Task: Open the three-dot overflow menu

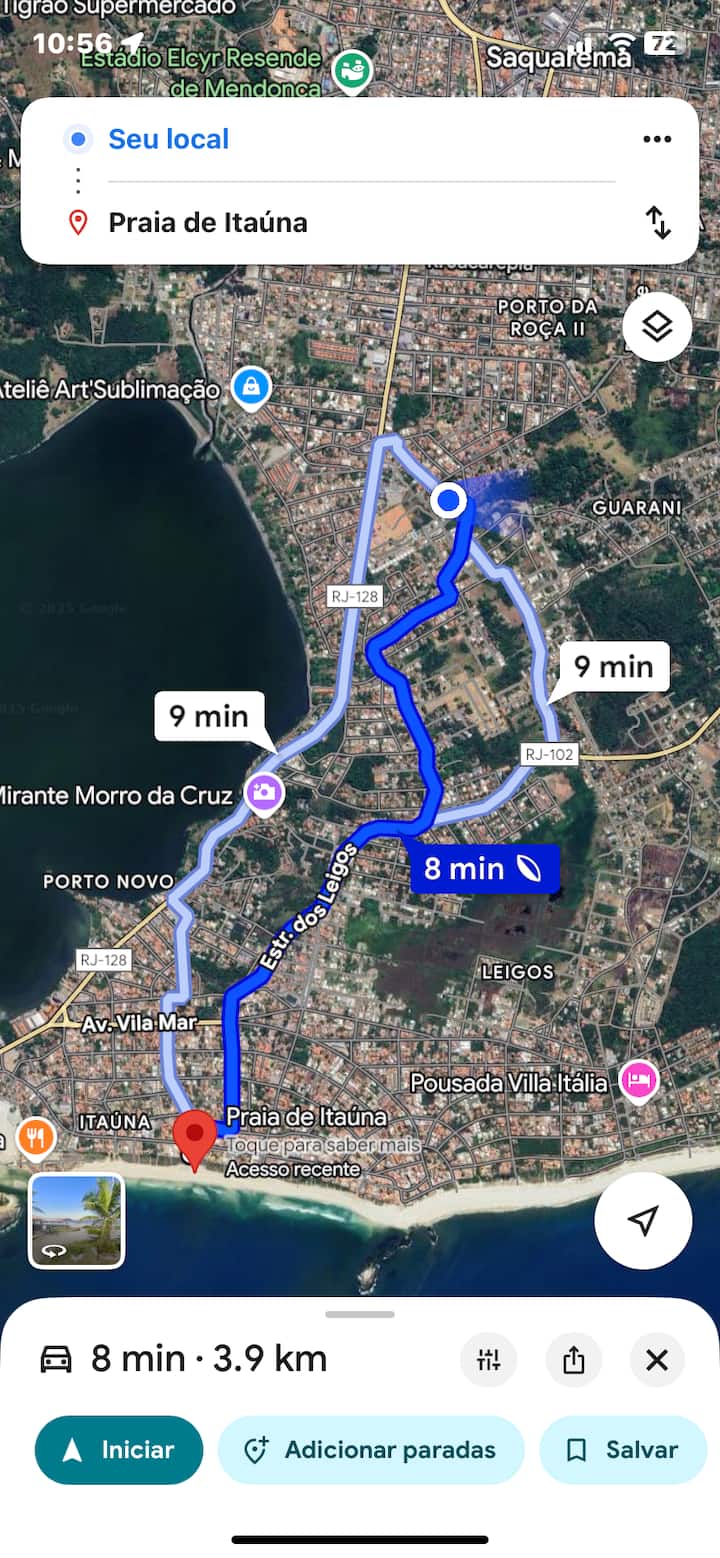Action: click(657, 139)
